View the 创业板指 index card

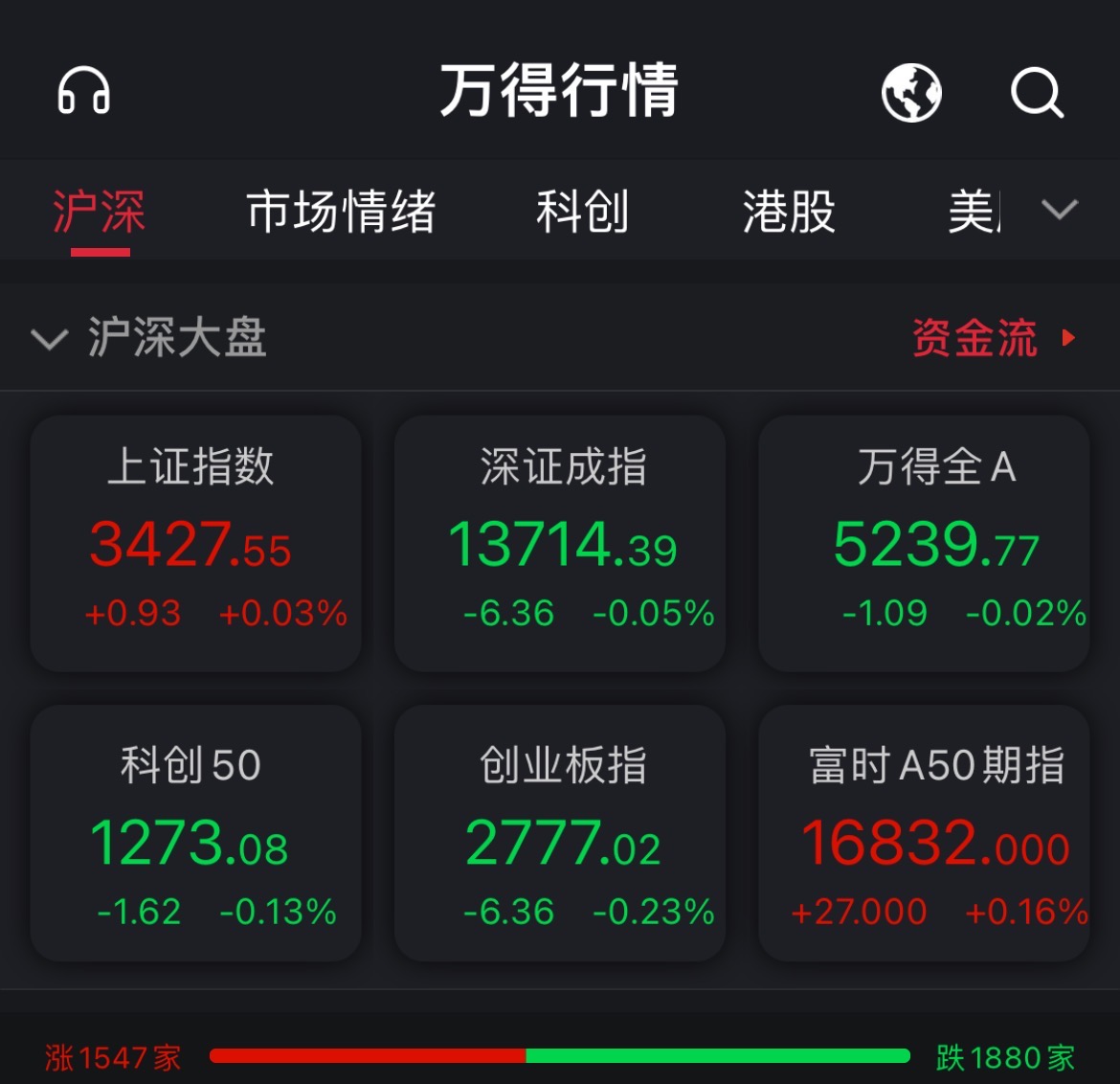tap(560, 833)
